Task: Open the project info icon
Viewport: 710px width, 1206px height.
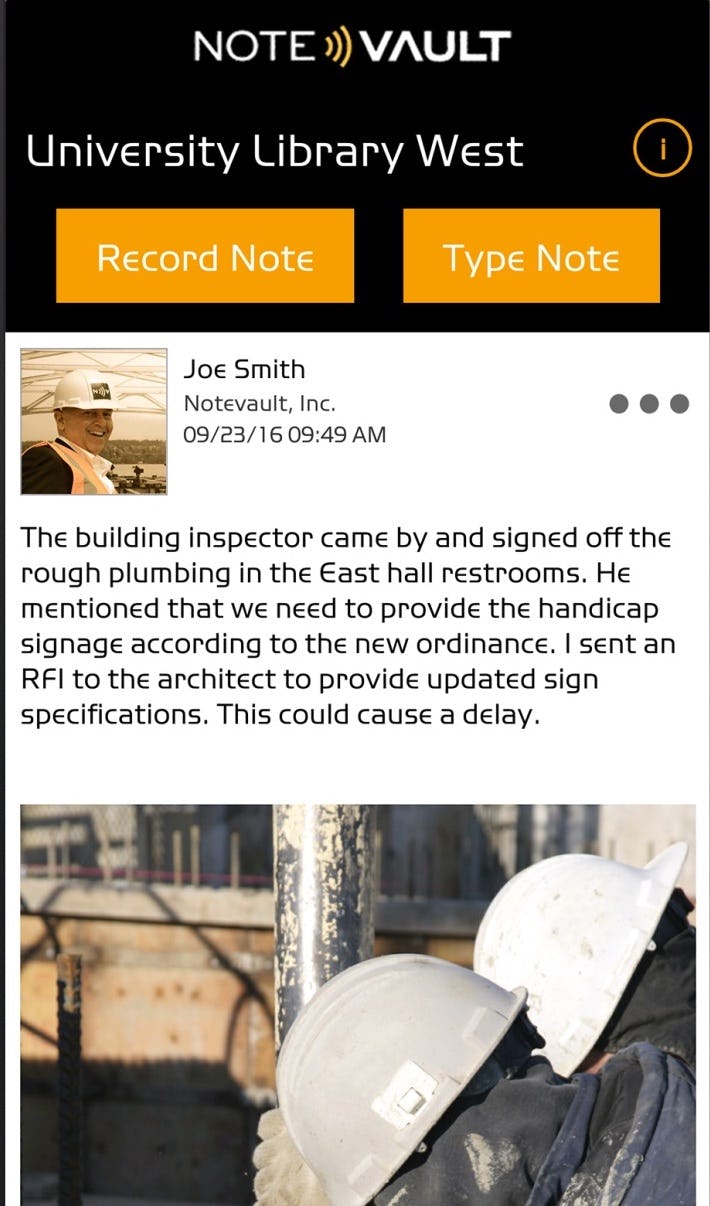Action: tap(662, 150)
